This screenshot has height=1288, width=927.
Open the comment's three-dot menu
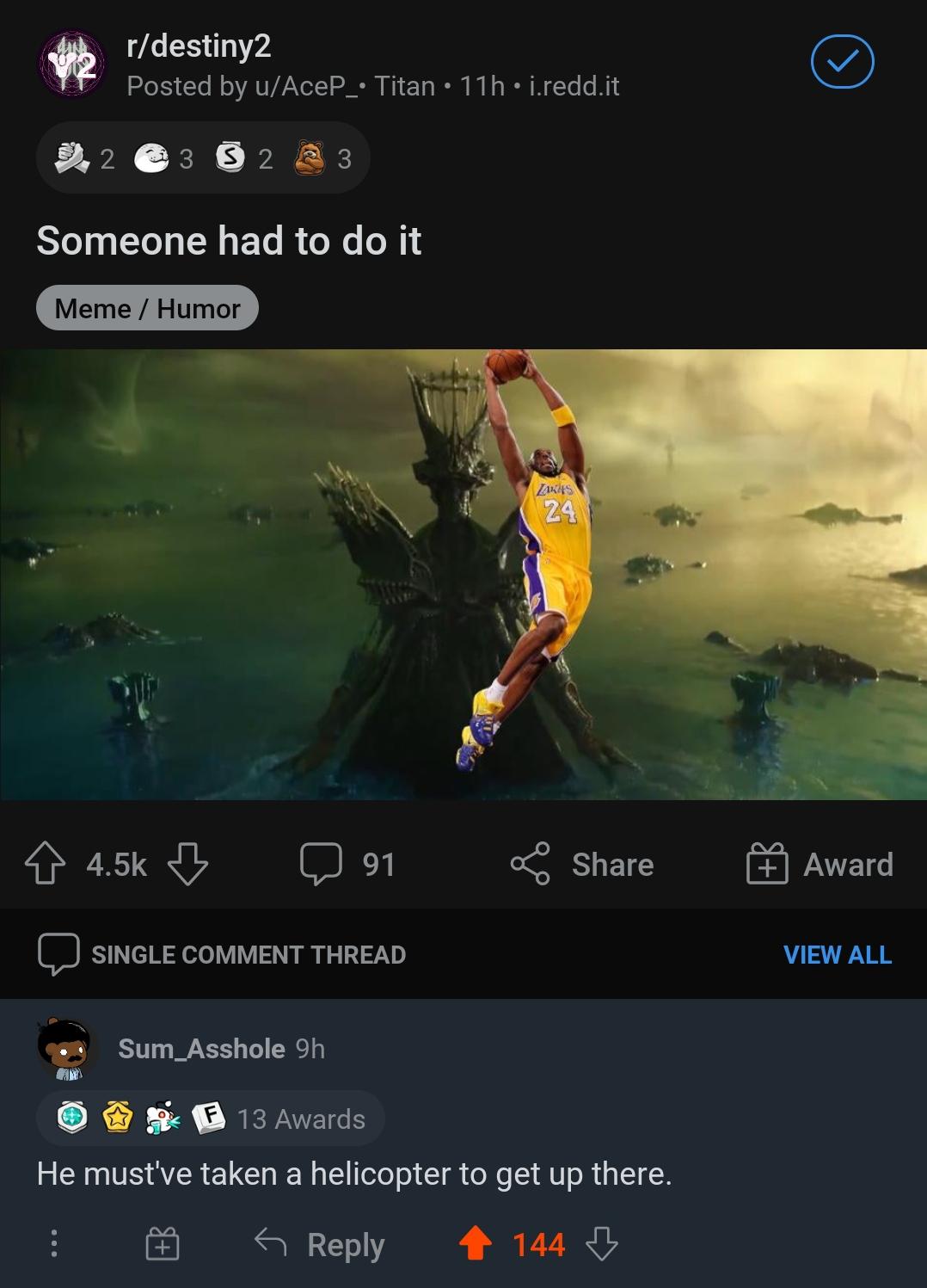point(53,1243)
